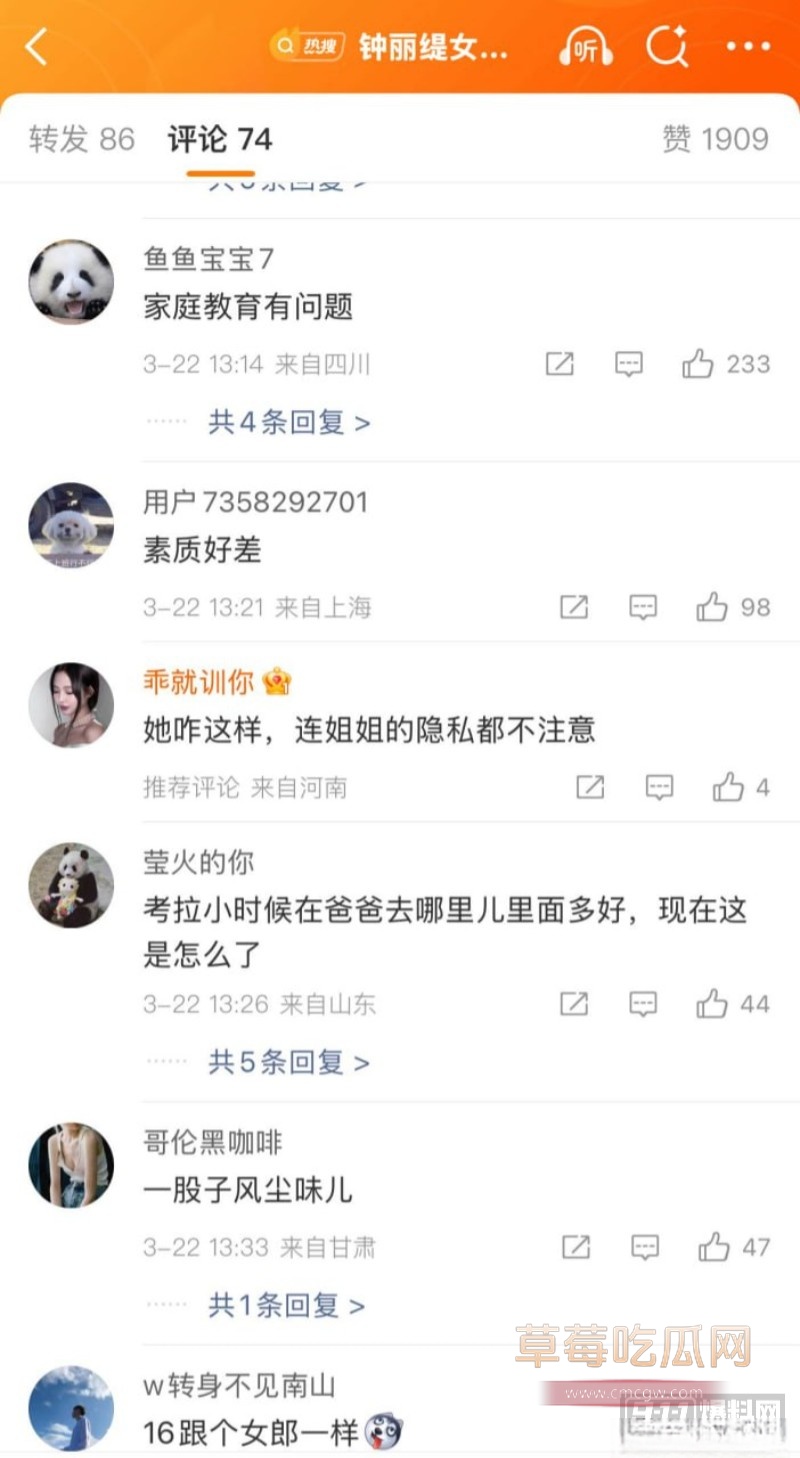The width and height of the screenshot is (800, 1458).
Task: Expand 共5条回复 under 莹火的你
Action: pos(289,1062)
